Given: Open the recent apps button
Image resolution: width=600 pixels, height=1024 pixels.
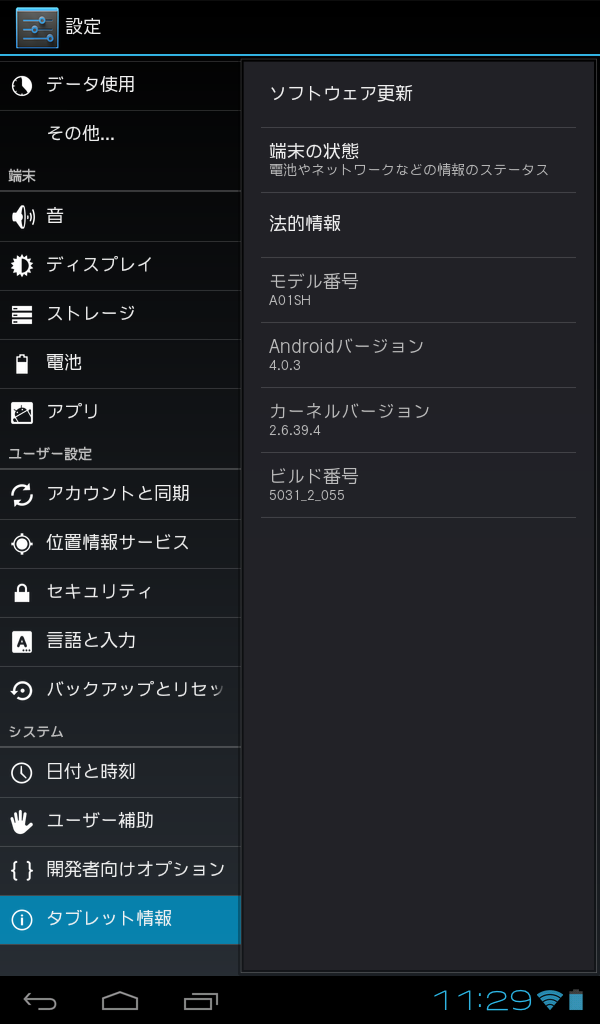Looking at the screenshot, I should [200, 999].
